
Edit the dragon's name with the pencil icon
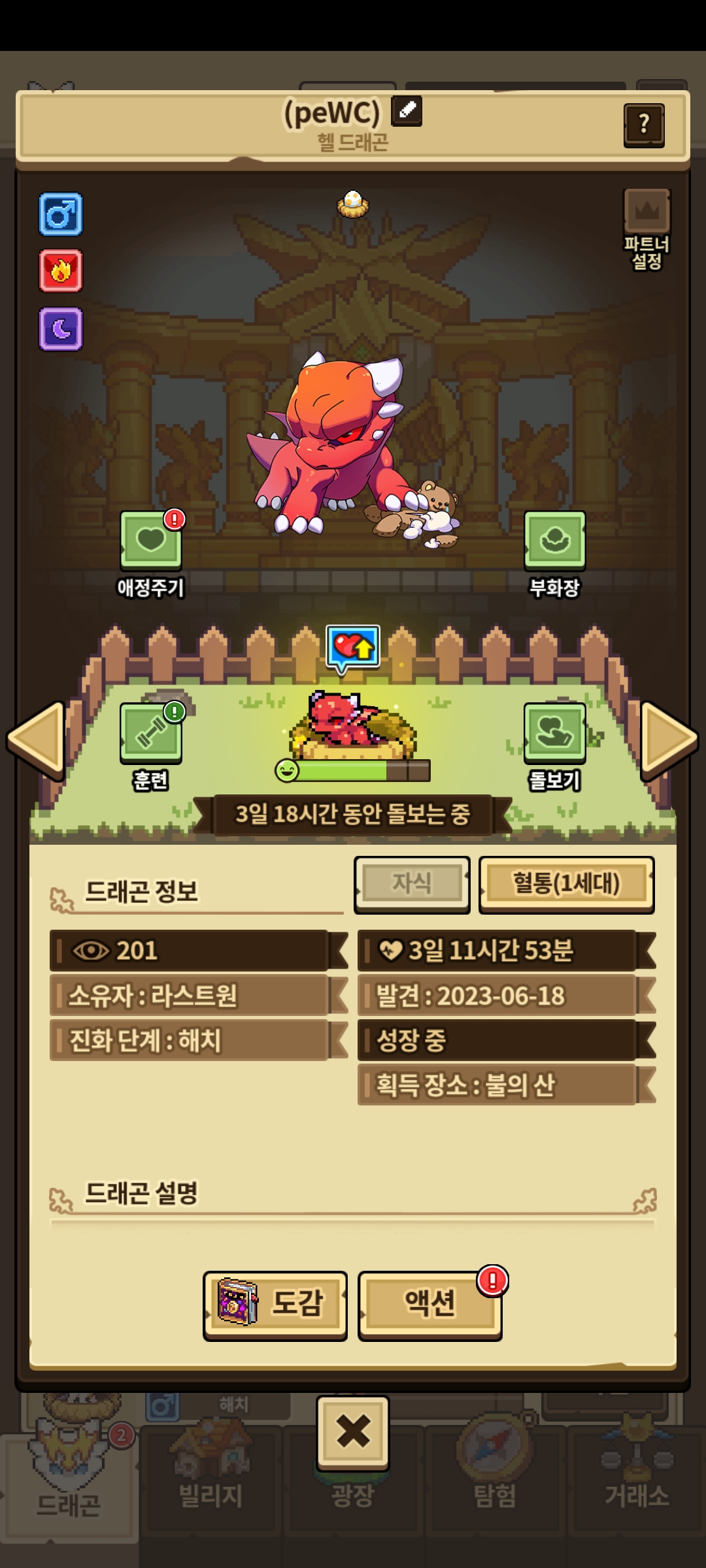[406, 110]
